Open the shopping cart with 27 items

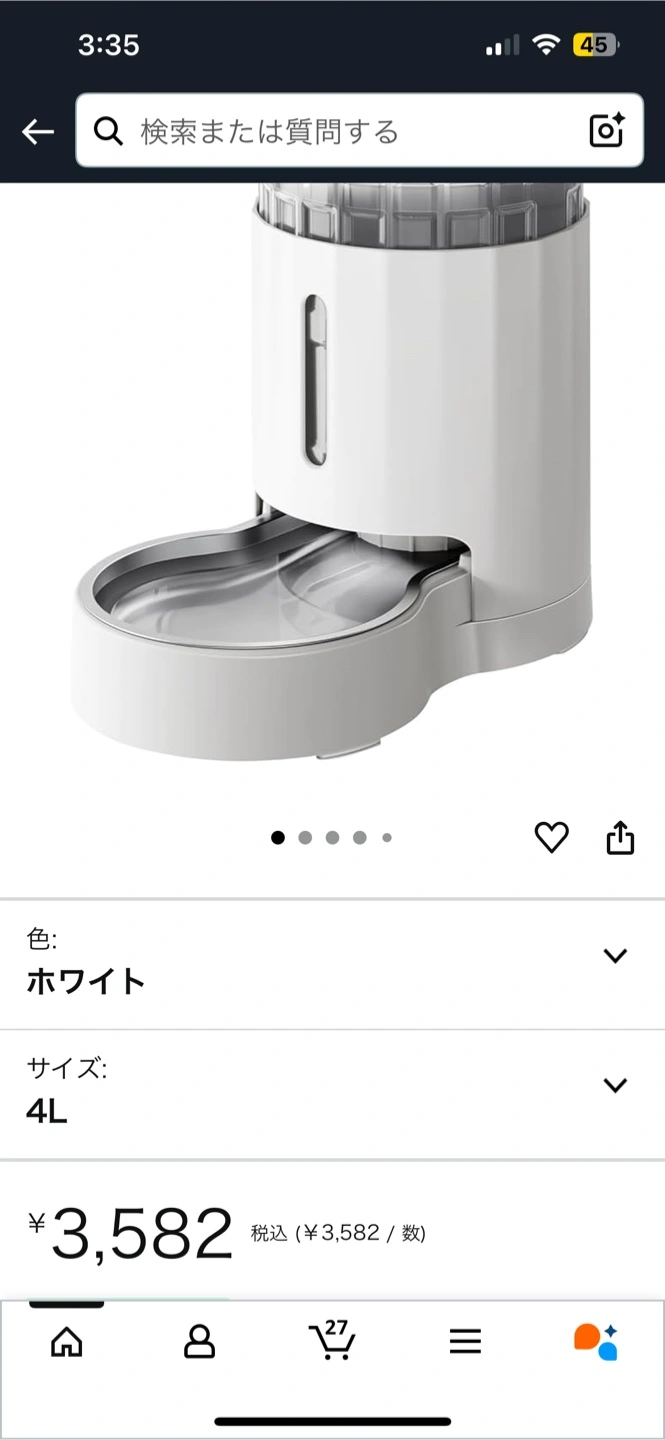coord(332,1341)
